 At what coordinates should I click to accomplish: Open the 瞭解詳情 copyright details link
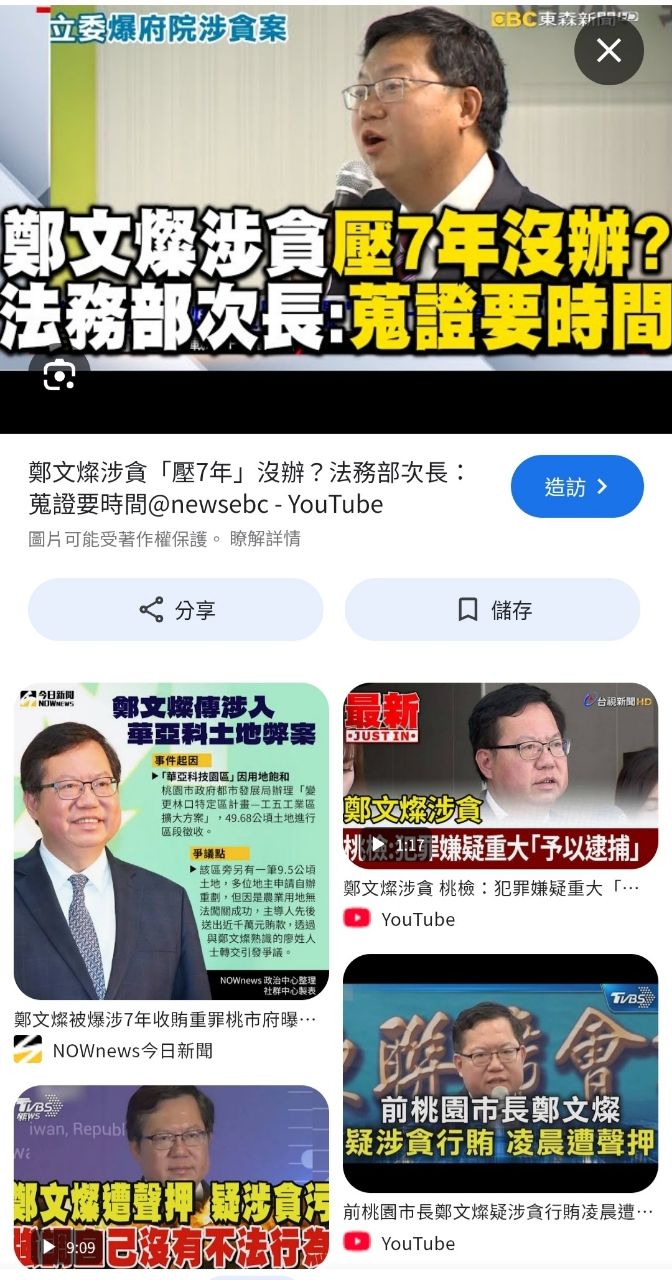click(265, 539)
